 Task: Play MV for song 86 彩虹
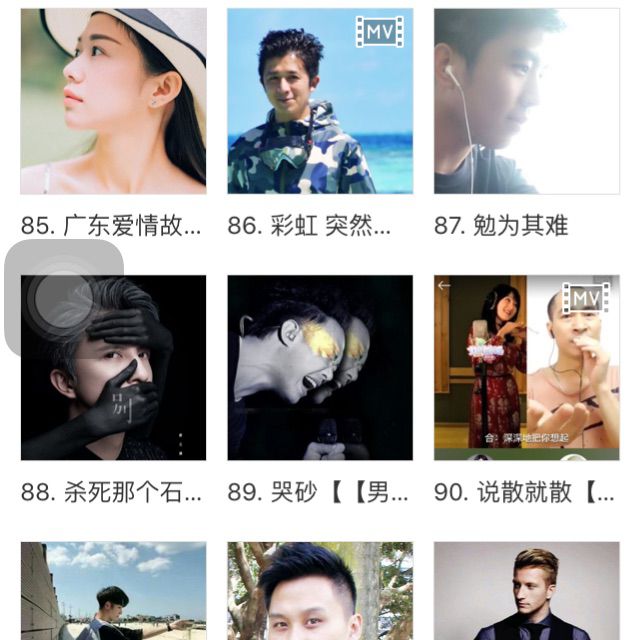(380, 32)
